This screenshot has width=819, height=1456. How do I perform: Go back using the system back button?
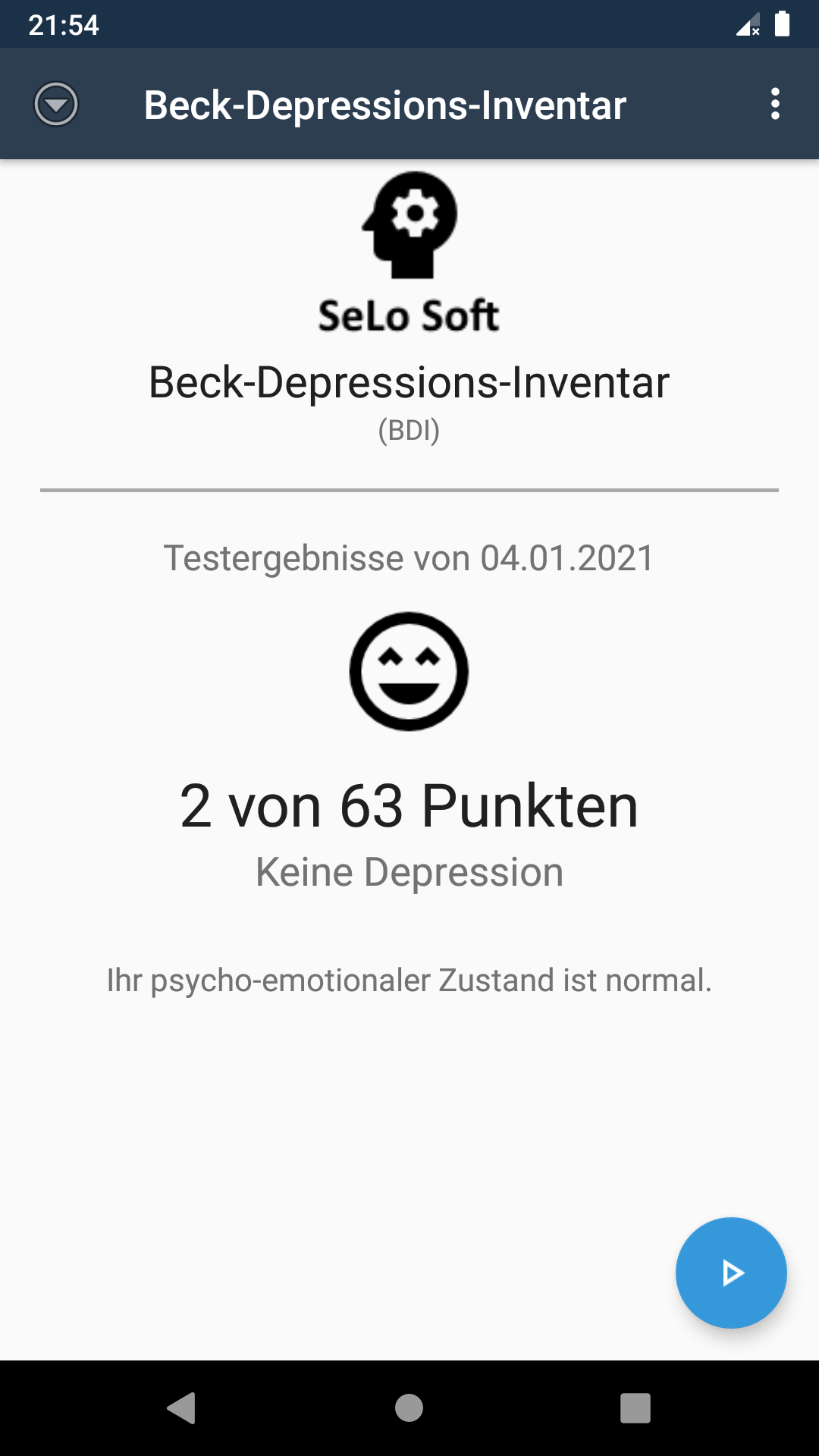(x=182, y=1408)
